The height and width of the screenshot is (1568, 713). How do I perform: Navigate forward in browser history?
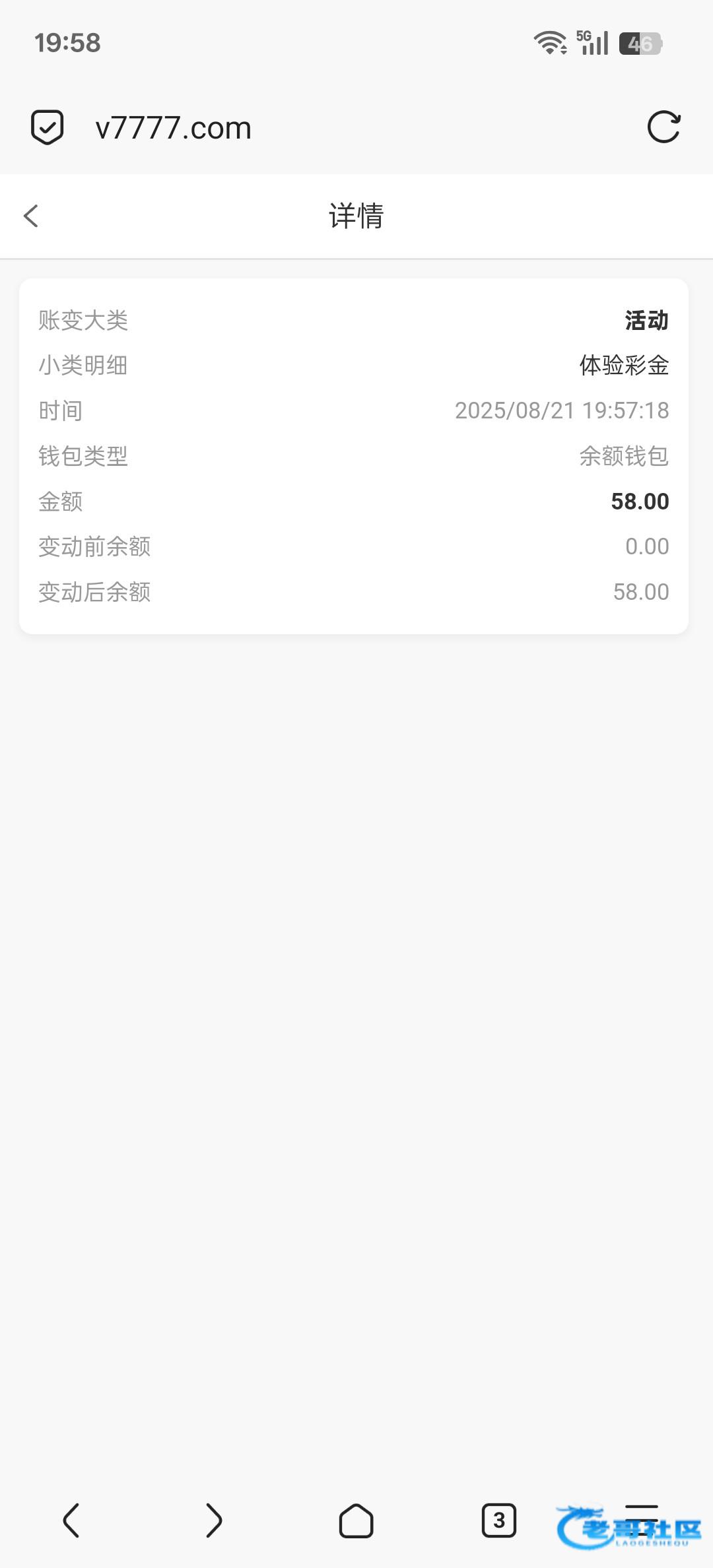(214, 1520)
